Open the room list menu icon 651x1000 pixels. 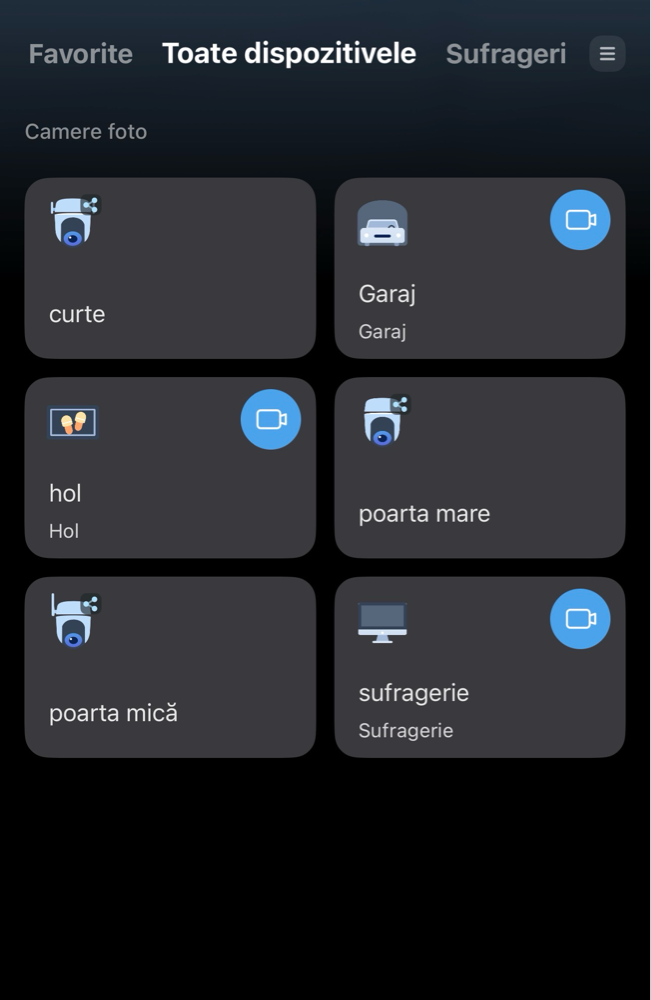point(607,54)
